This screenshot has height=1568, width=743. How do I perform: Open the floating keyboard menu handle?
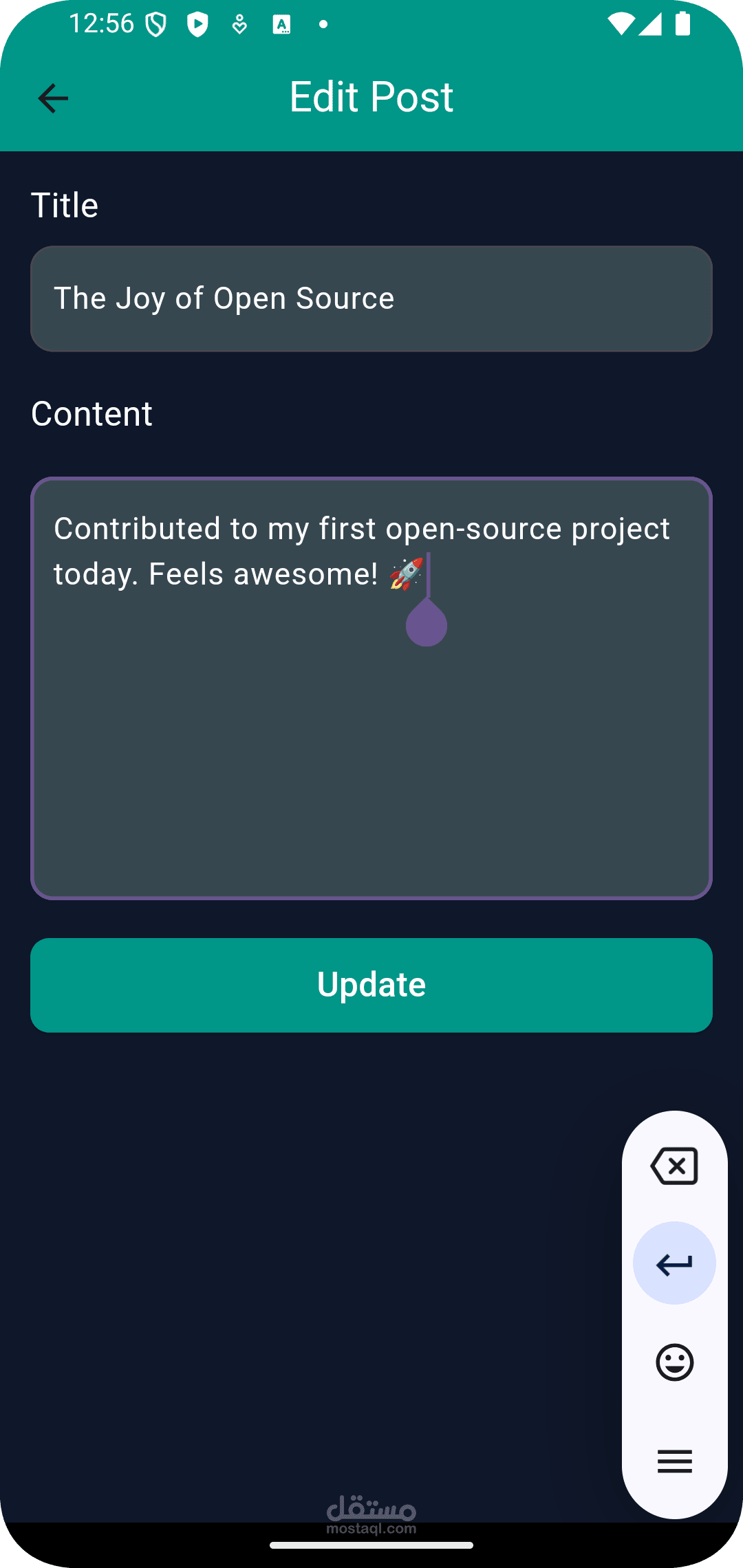[x=674, y=1461]
